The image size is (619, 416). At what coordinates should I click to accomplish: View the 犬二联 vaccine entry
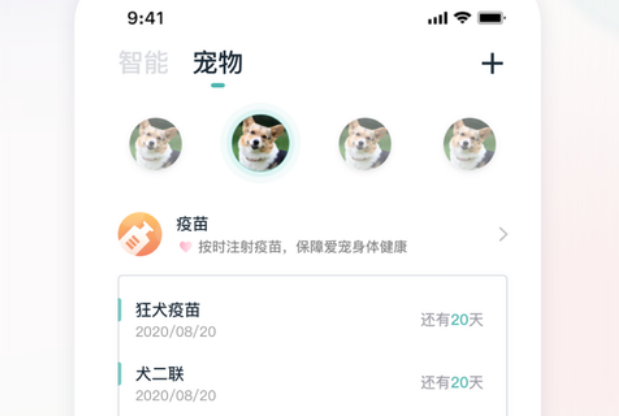click(x=310, y=382)
